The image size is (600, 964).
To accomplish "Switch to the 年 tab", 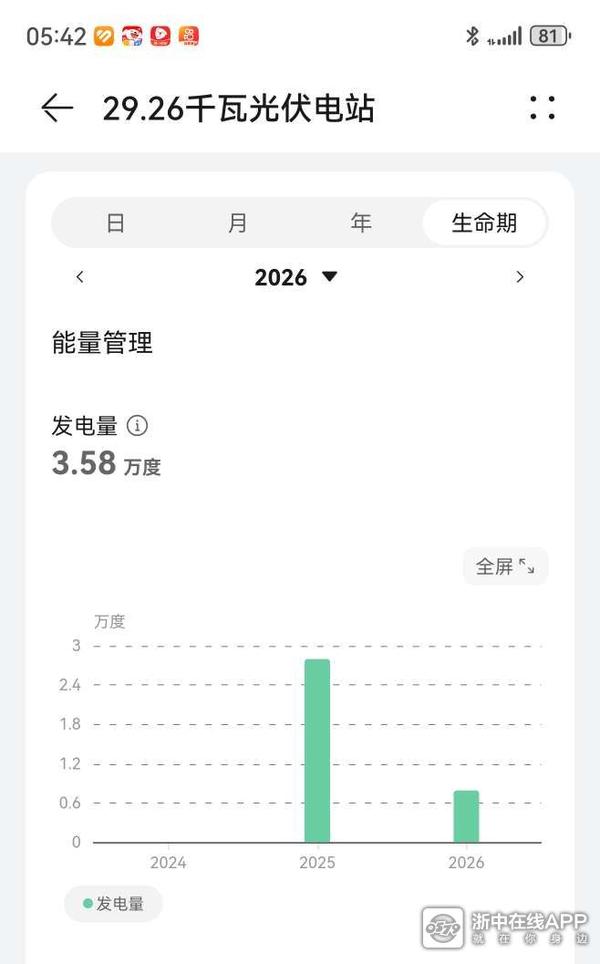I will [x=361, y=222].
